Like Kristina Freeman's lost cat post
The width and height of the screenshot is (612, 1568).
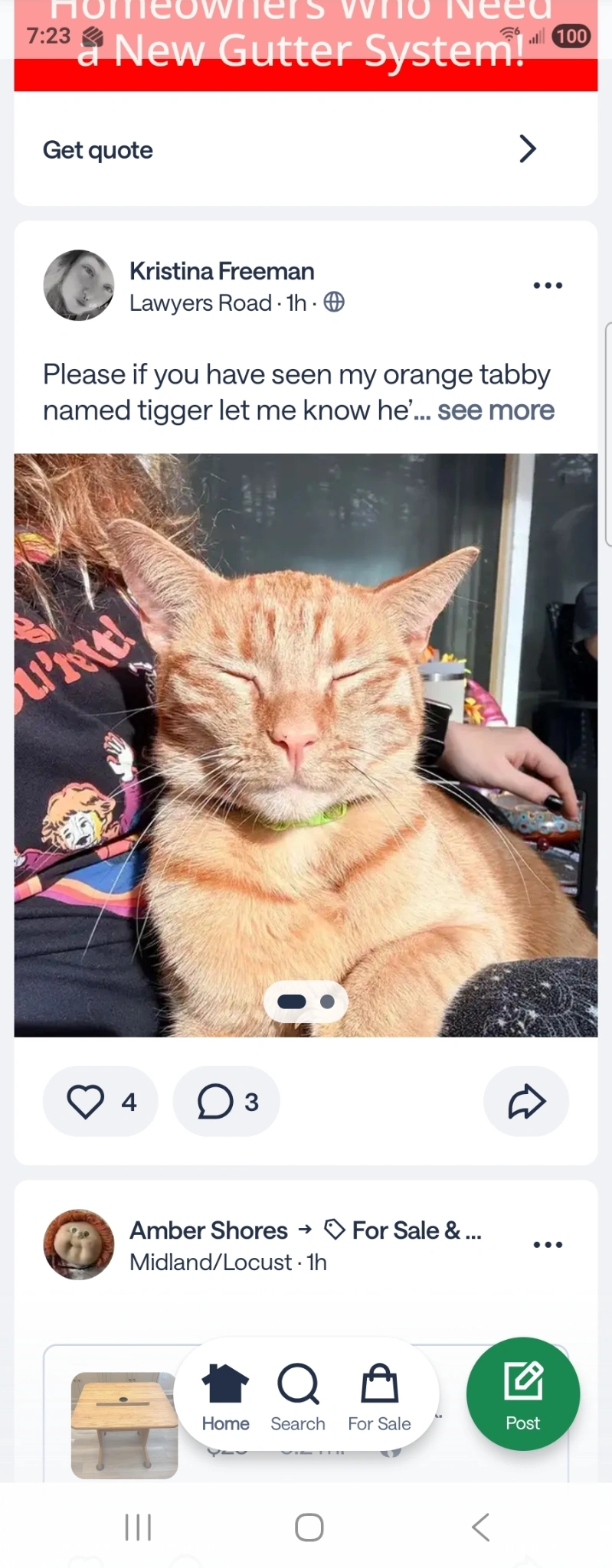pos(100,1102)
